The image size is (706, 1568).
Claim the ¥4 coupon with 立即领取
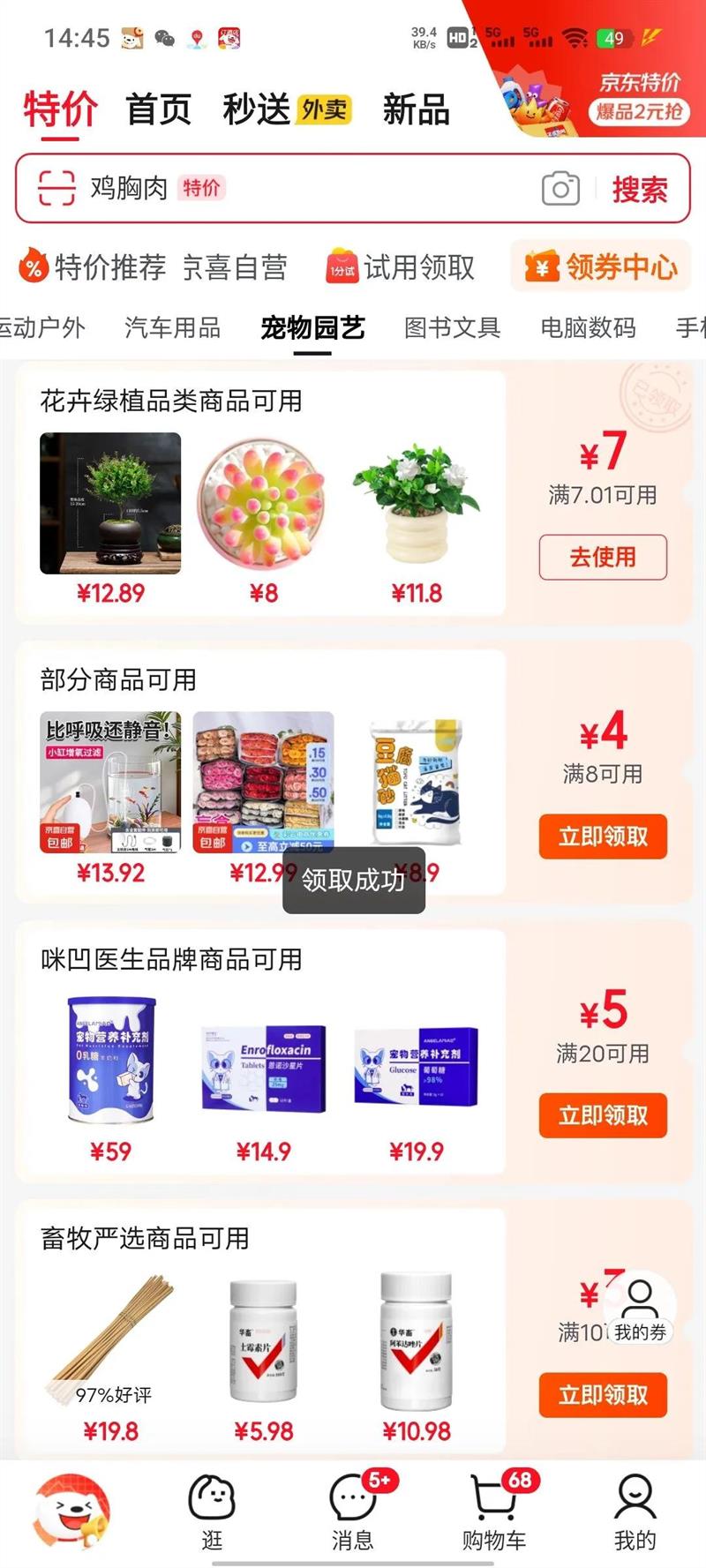pyautogui.click(x=603, y=836)
